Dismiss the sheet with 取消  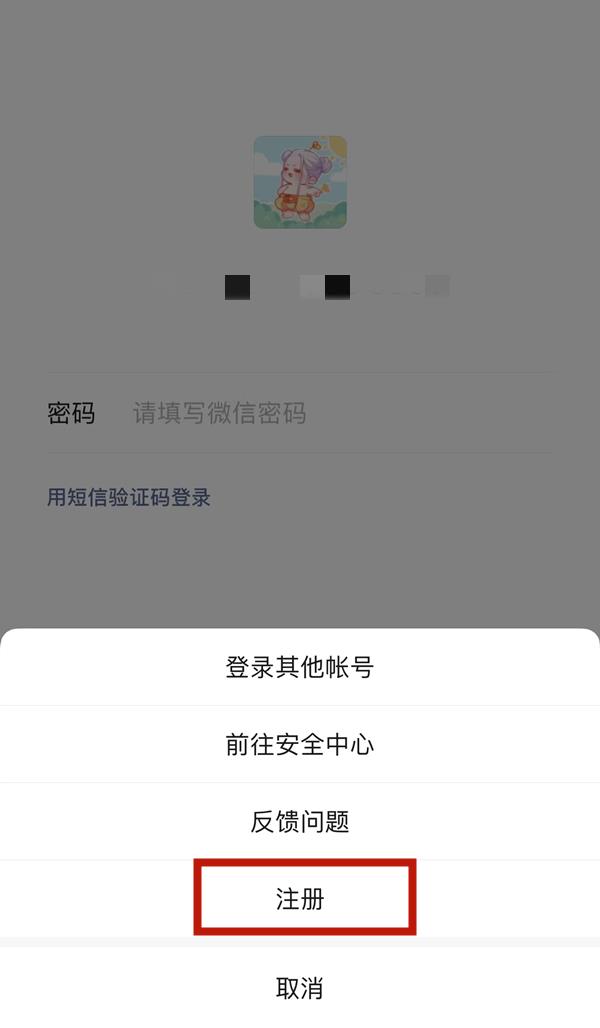pyautogui.click(x=300, y=988)
